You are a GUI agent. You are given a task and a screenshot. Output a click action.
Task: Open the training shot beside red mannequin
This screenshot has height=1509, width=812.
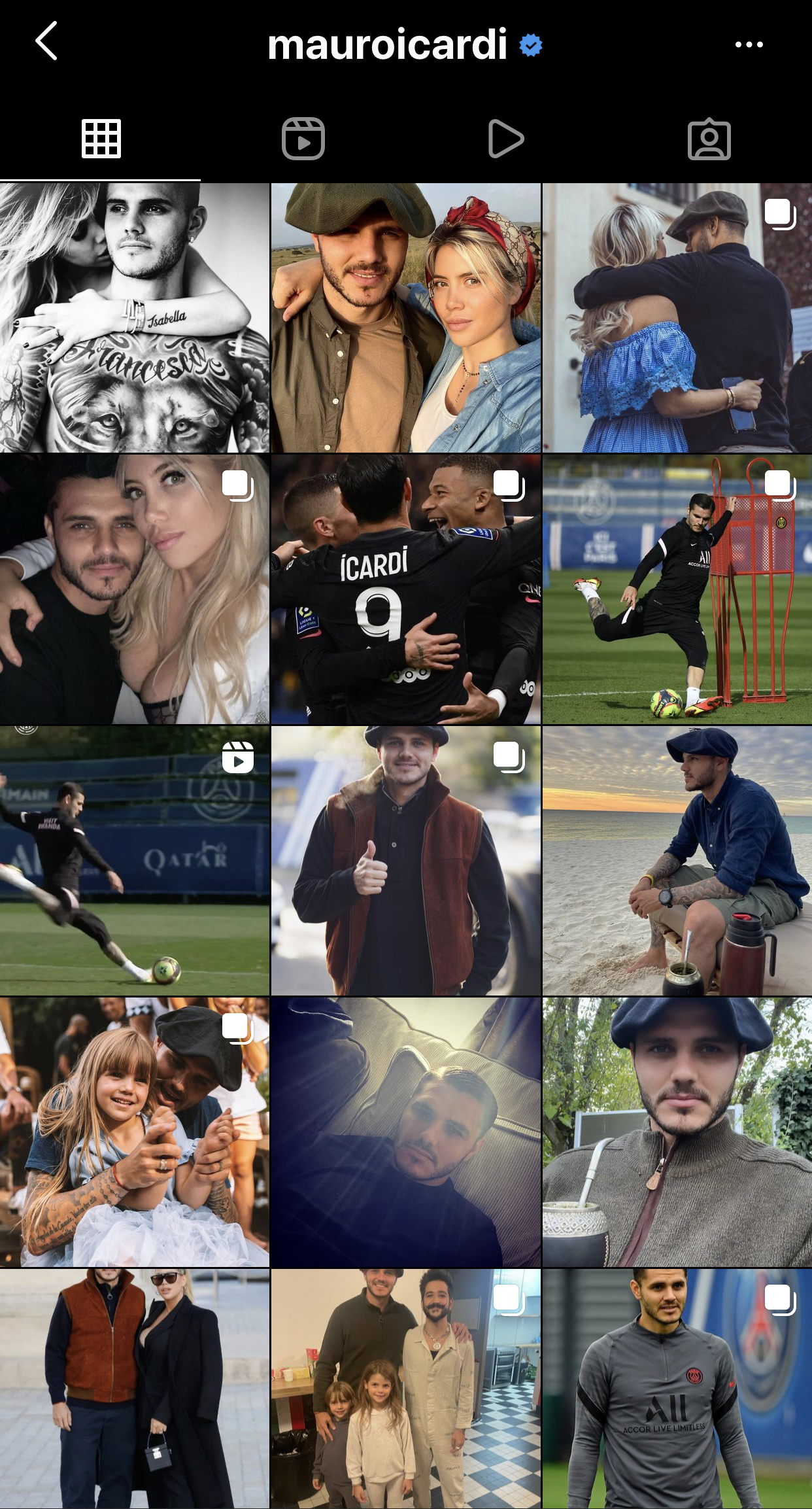click(x=677, y=589)
